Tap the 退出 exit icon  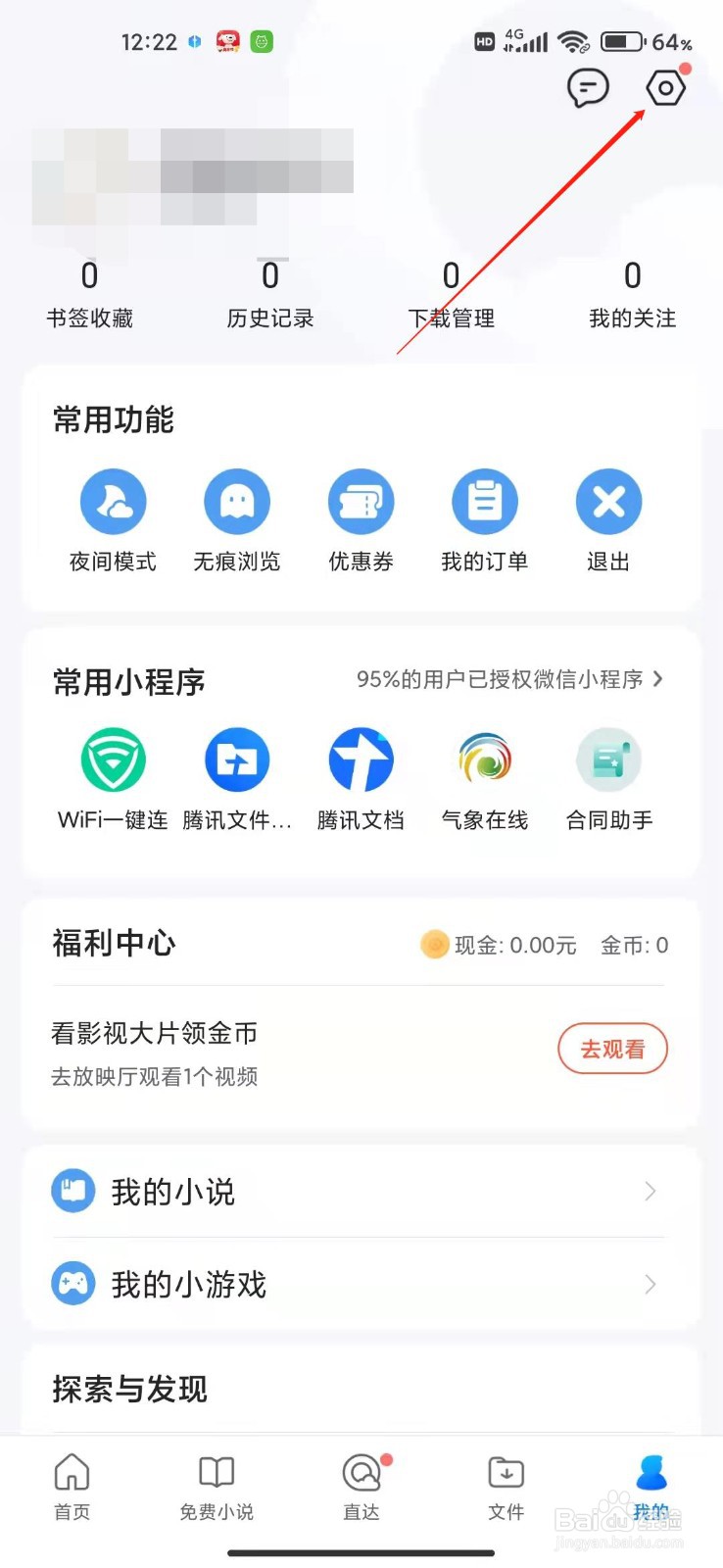tap(608, 501)
